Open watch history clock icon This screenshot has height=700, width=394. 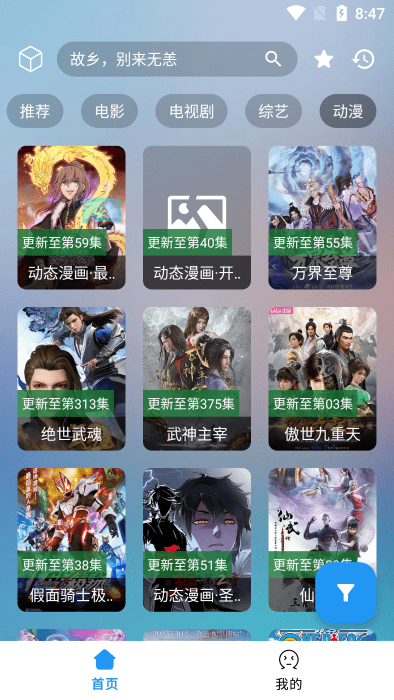[363, 59]
